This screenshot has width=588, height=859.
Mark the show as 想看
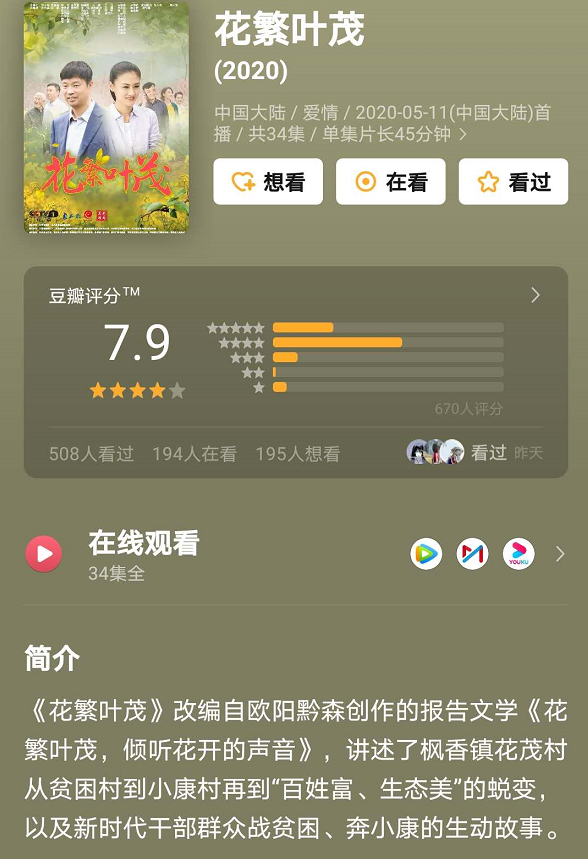(x=268, y=181)
